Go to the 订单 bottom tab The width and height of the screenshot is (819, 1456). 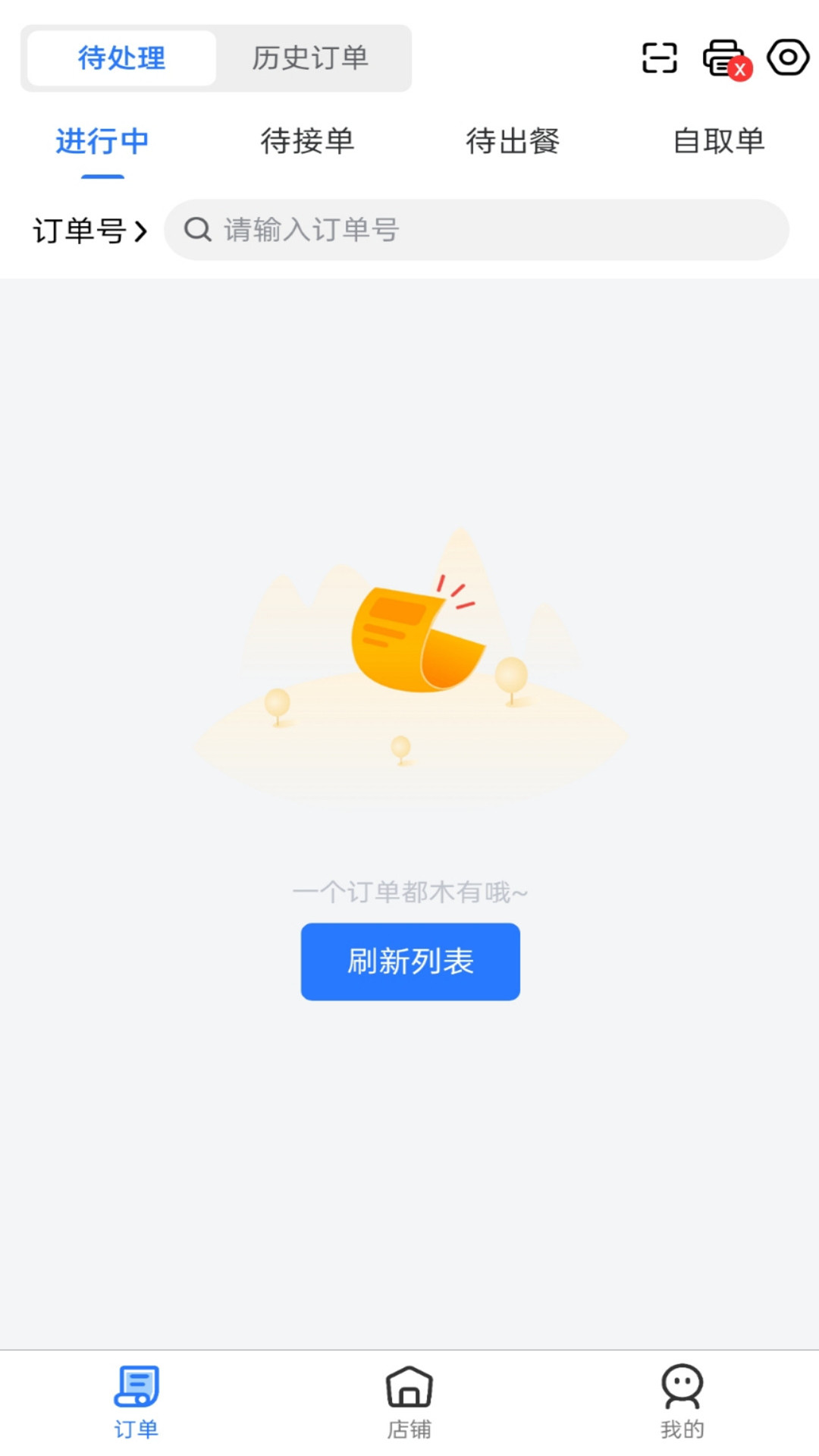tap(136, 1402)
